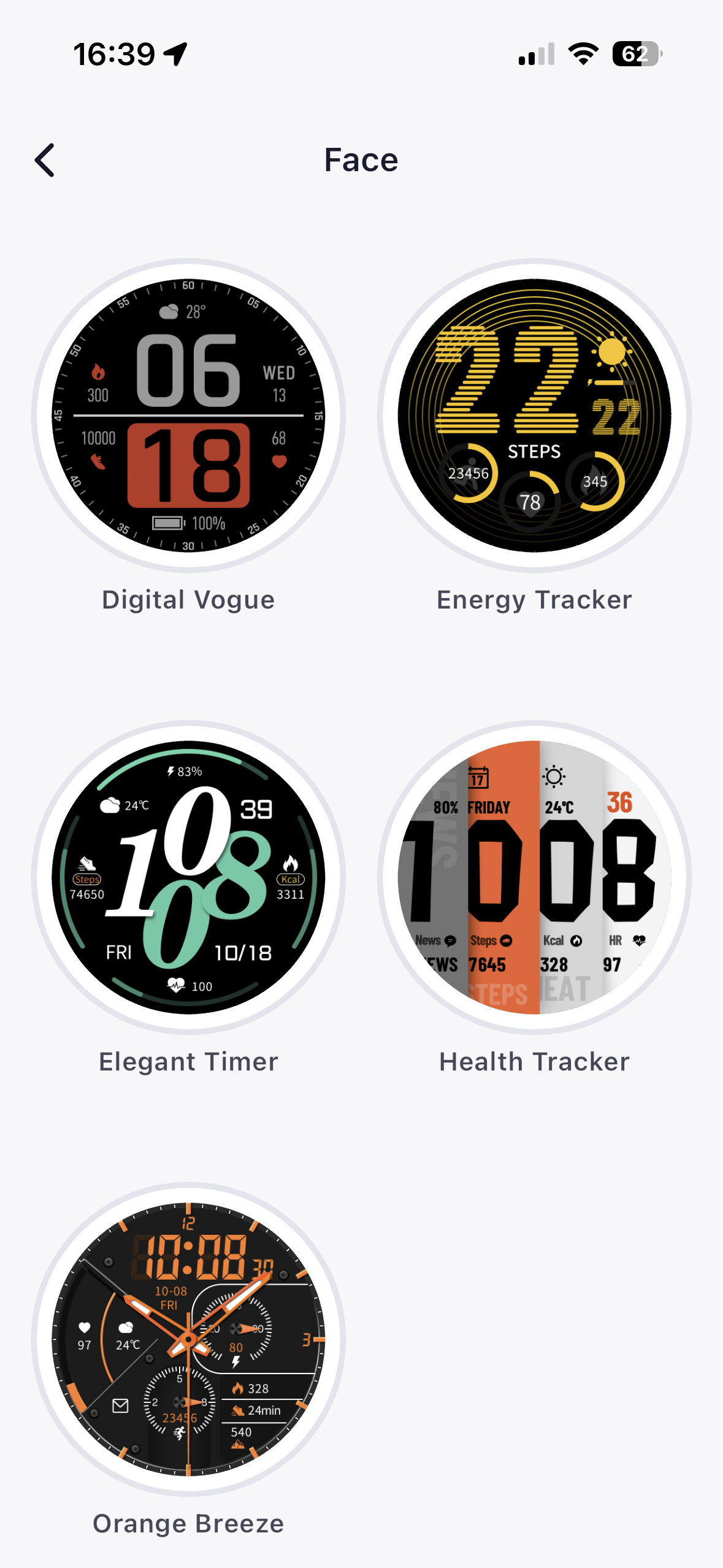Choose the Energy Tracker watch face
Image resolution: width=723 pixels, height=1568 pixels.
click(x=534, y=415)
